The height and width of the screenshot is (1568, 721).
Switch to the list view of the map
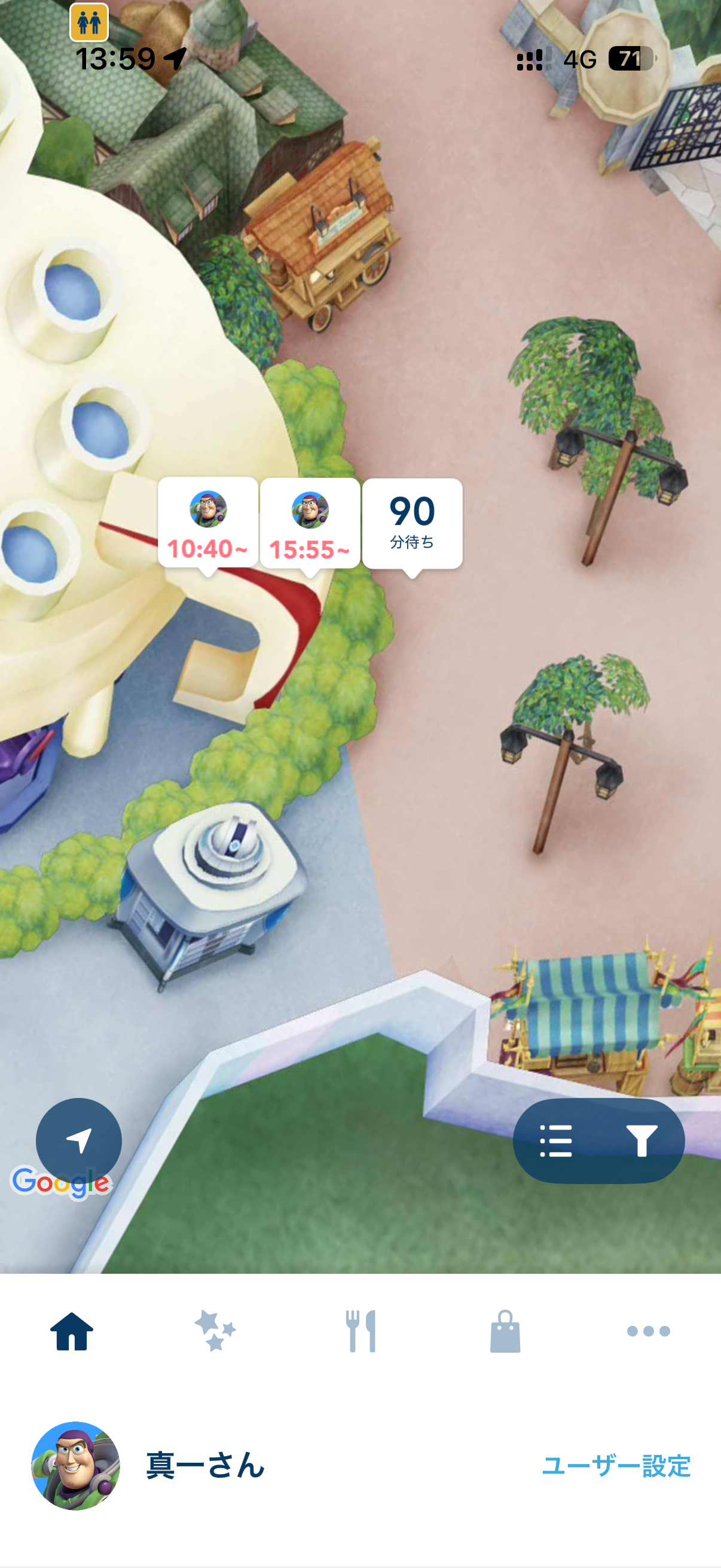tap(555, 1140)
